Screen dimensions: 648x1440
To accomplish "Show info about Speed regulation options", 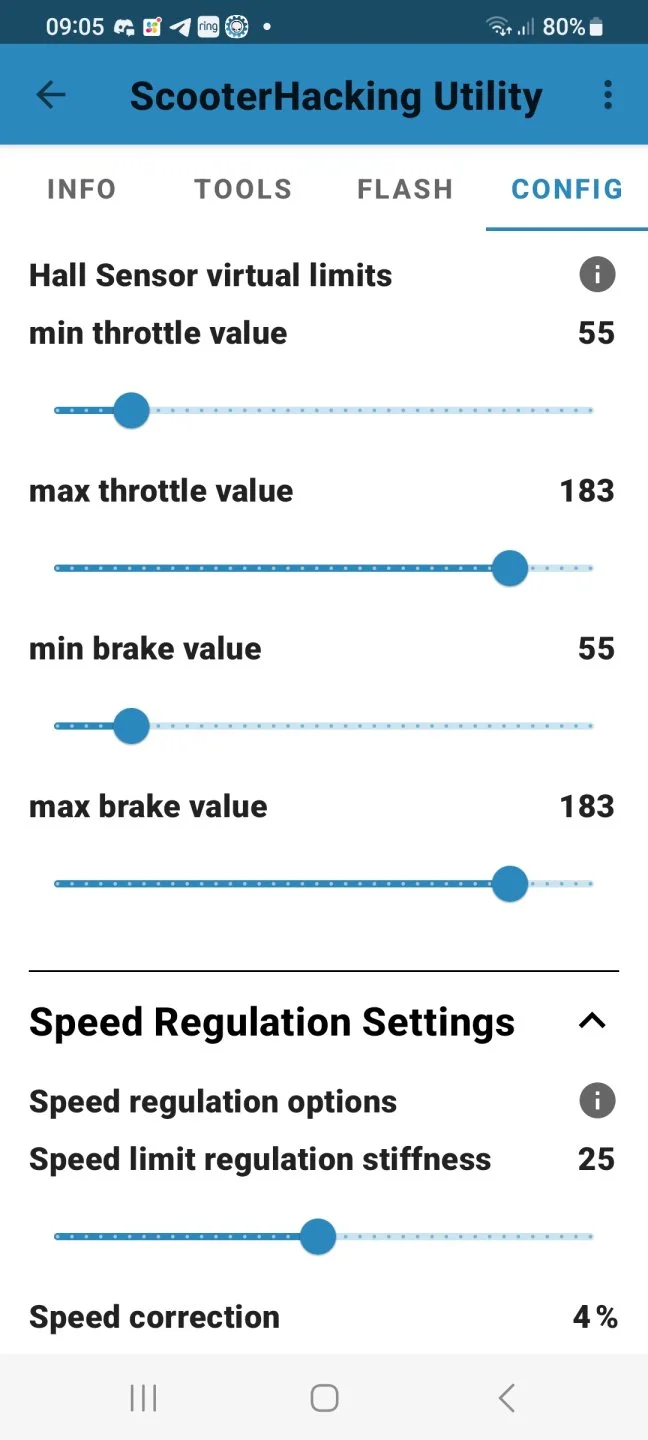I will (x=597, y=1101).
